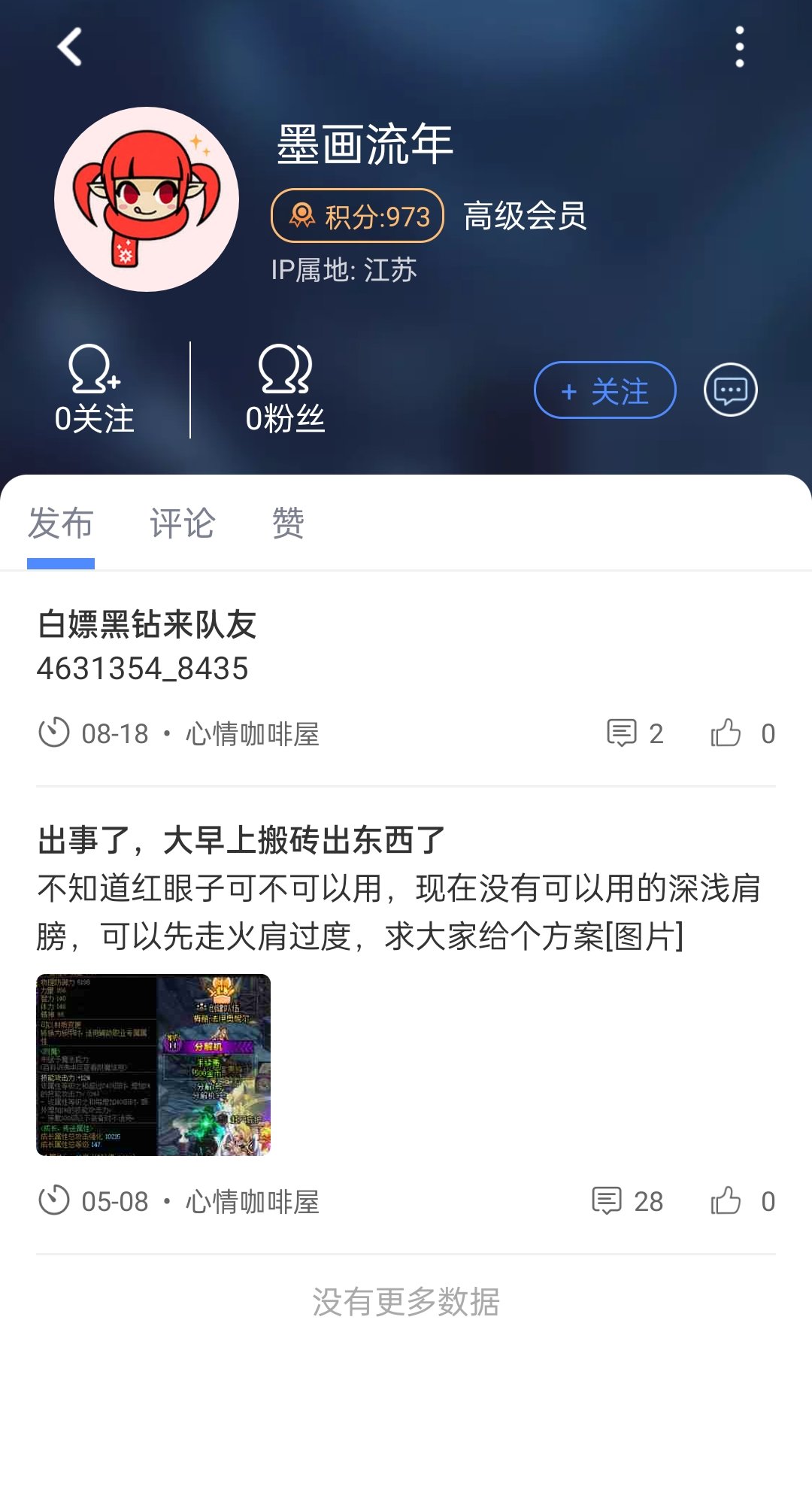Viewport: 812px width, 1502px height.
Task: Switch to the 赞 tab
Action: [x=288, y=523]
